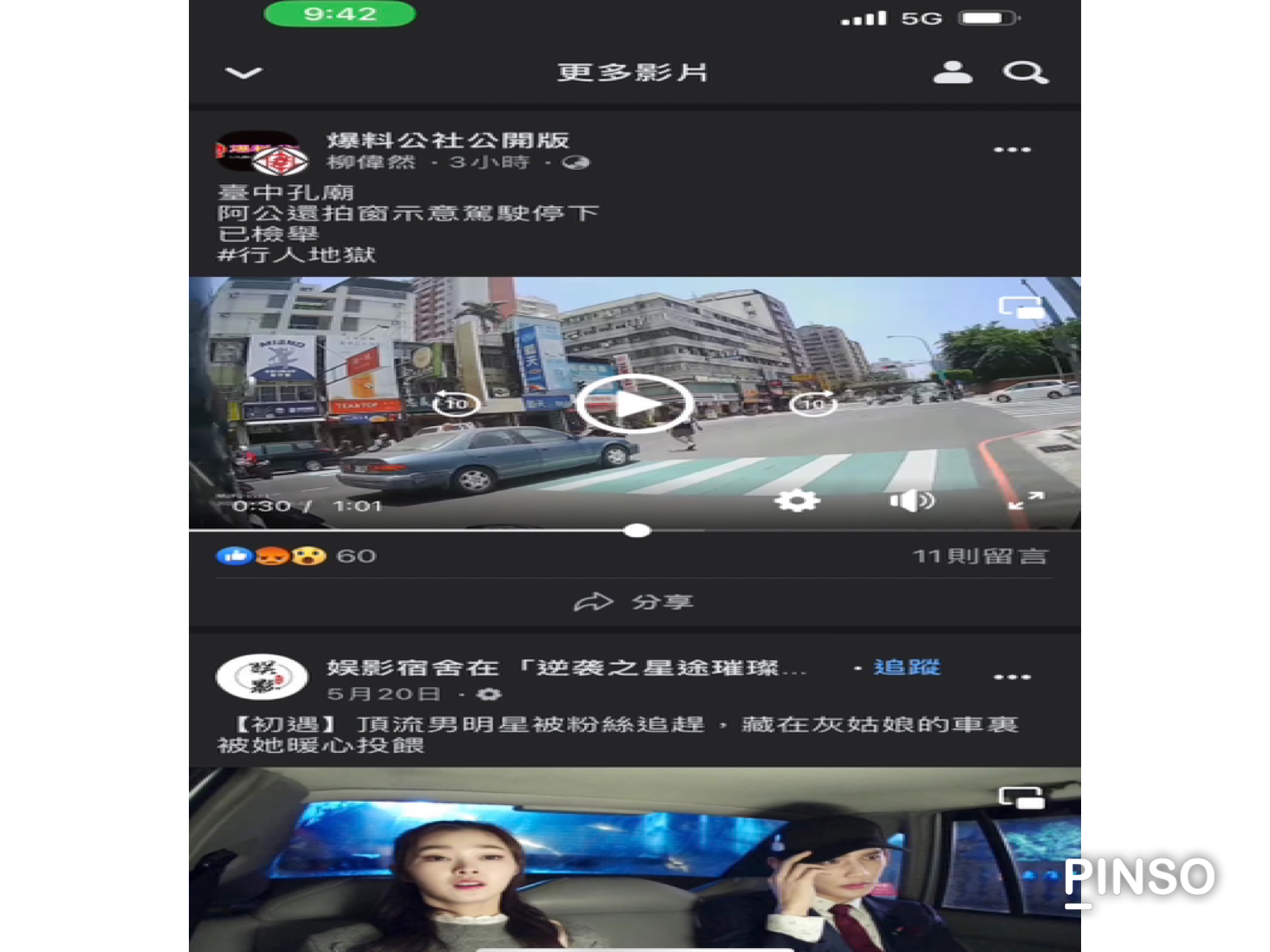
Task: View the 60 reactions on the post
Action: point(295,556)
